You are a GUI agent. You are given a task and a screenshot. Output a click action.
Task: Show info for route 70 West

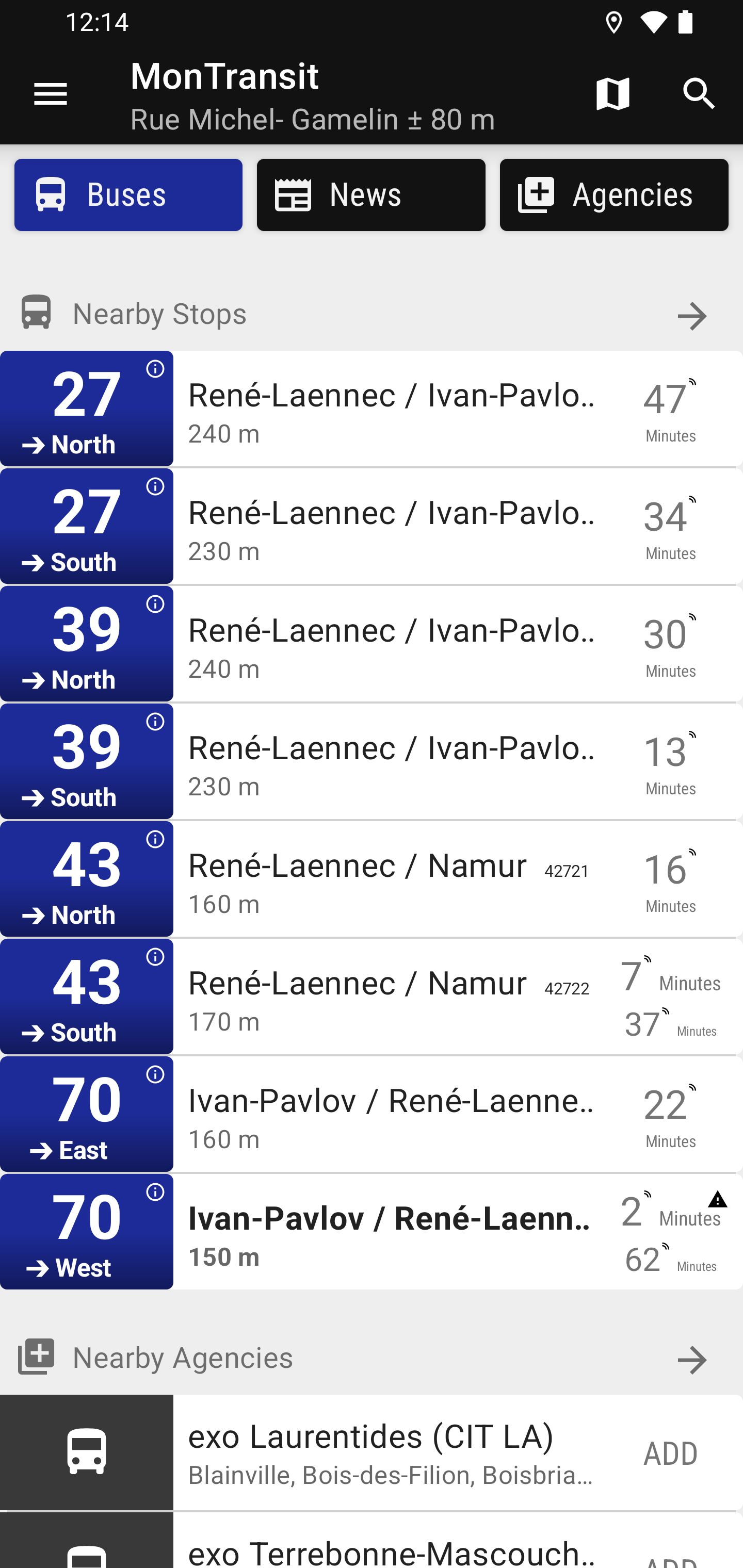155,1193
